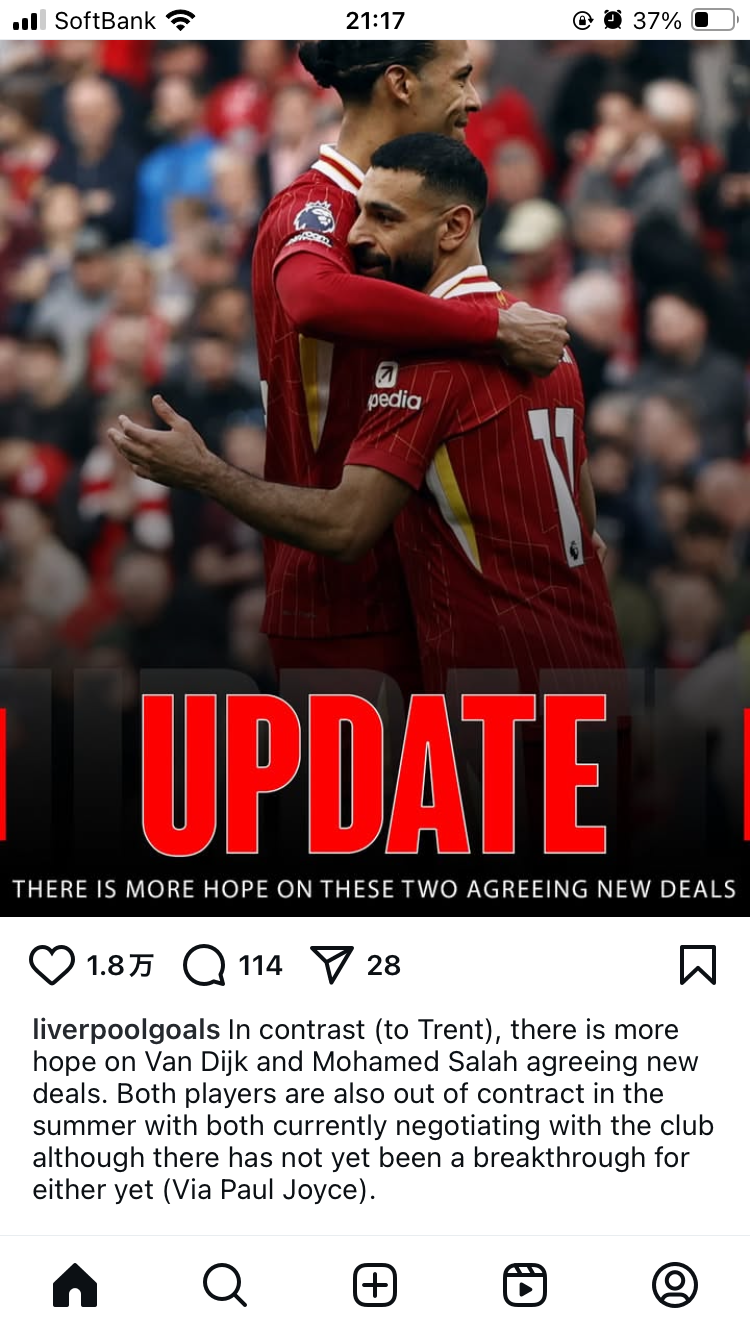The height and width of the screenshot is (1334, 750).
Task: Switch to the Reels tab
Action: tap(525, 1285)
